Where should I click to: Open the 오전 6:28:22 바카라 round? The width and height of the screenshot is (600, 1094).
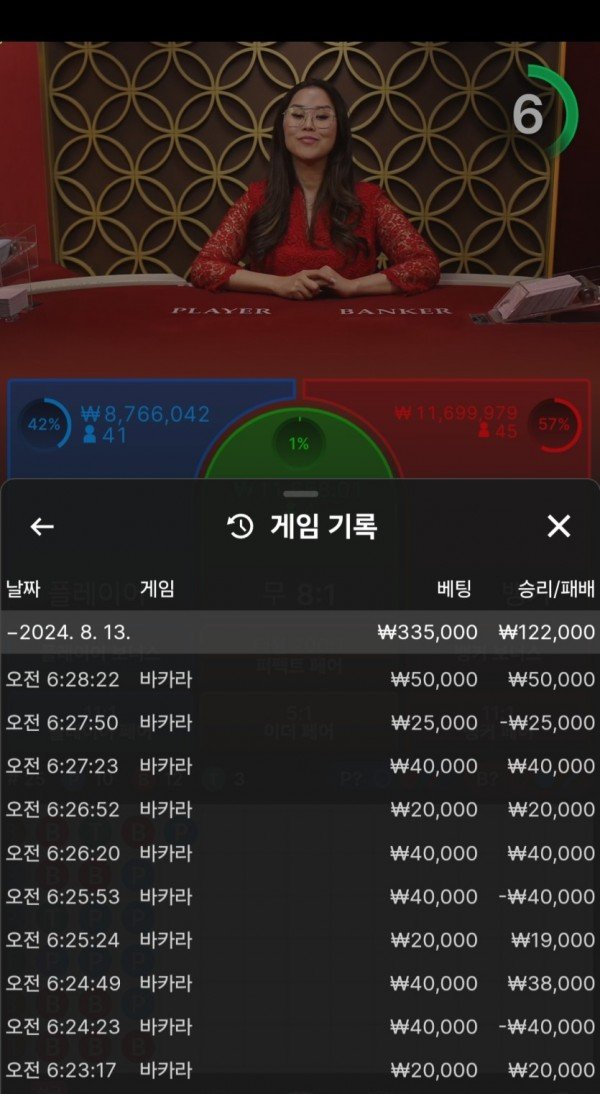[300, 679]
